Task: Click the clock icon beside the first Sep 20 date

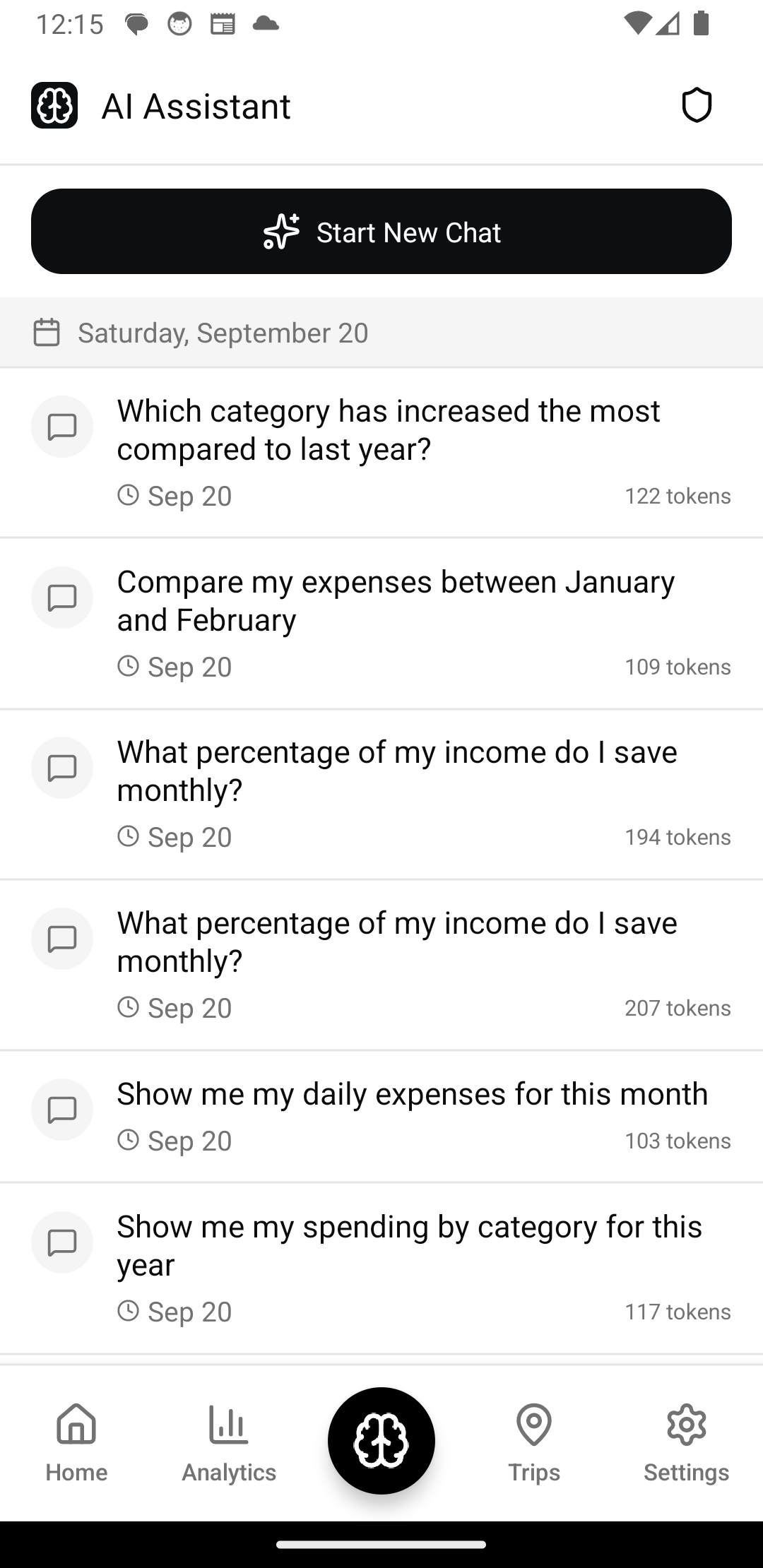Action: tap(129, 496)
